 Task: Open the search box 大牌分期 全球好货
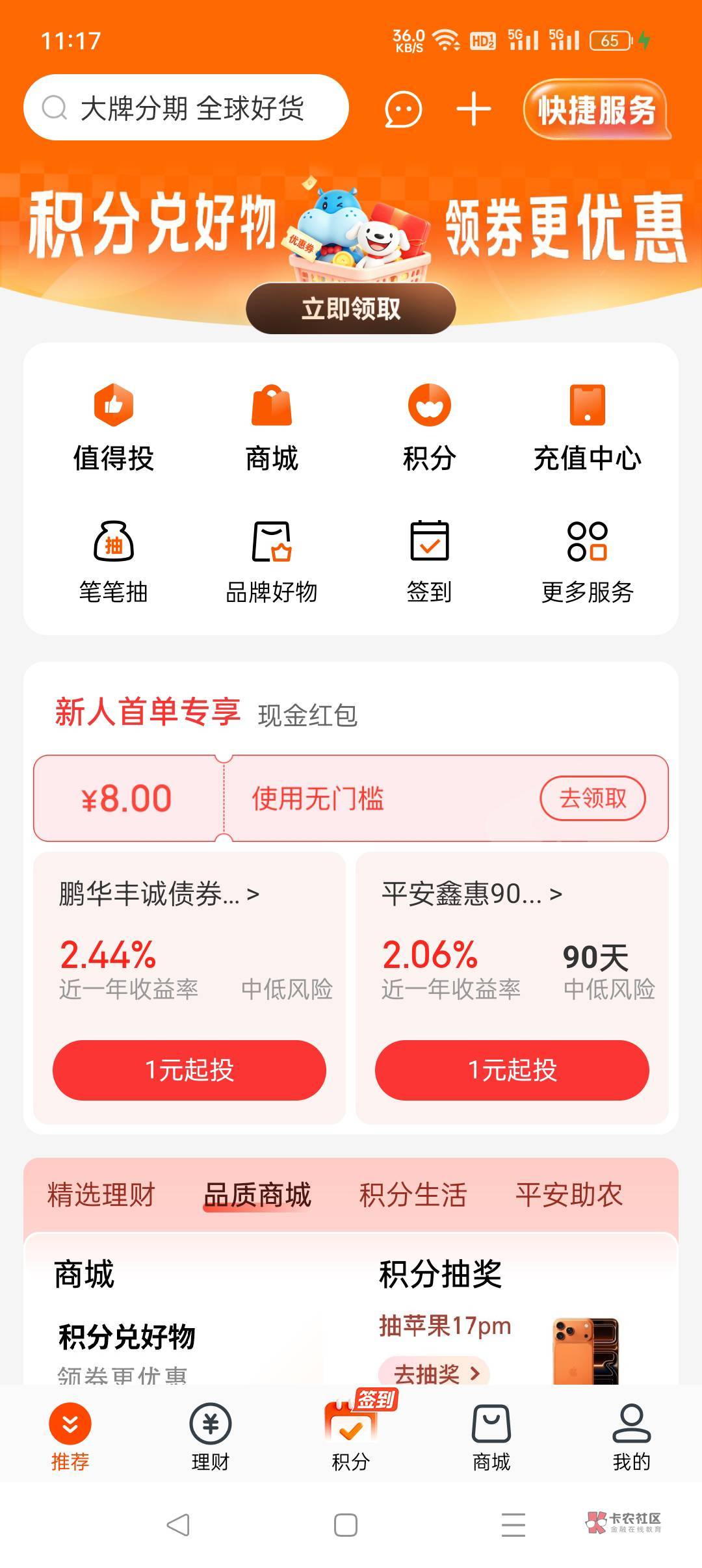pos(186,107)
